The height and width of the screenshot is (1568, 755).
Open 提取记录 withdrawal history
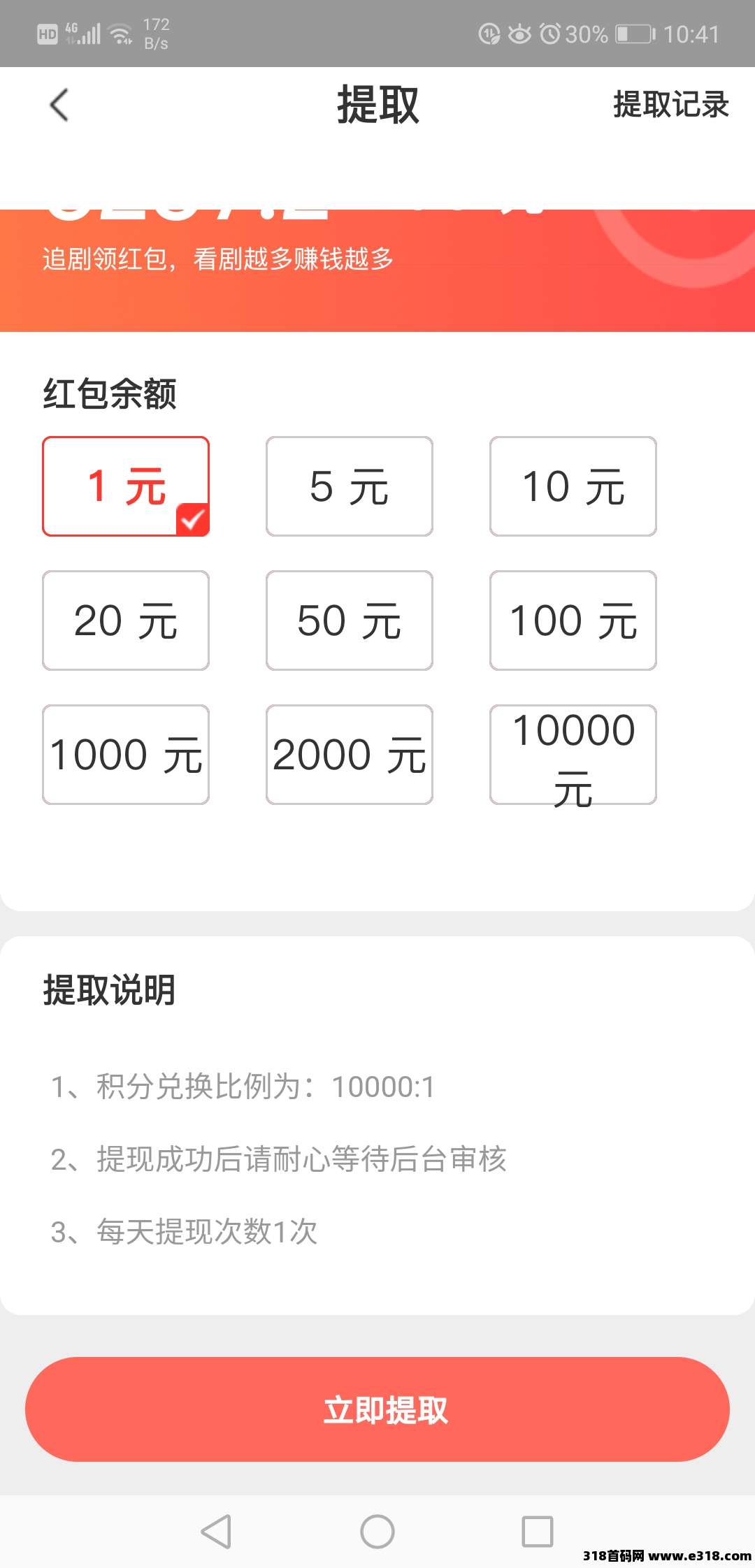pos(670,105)
